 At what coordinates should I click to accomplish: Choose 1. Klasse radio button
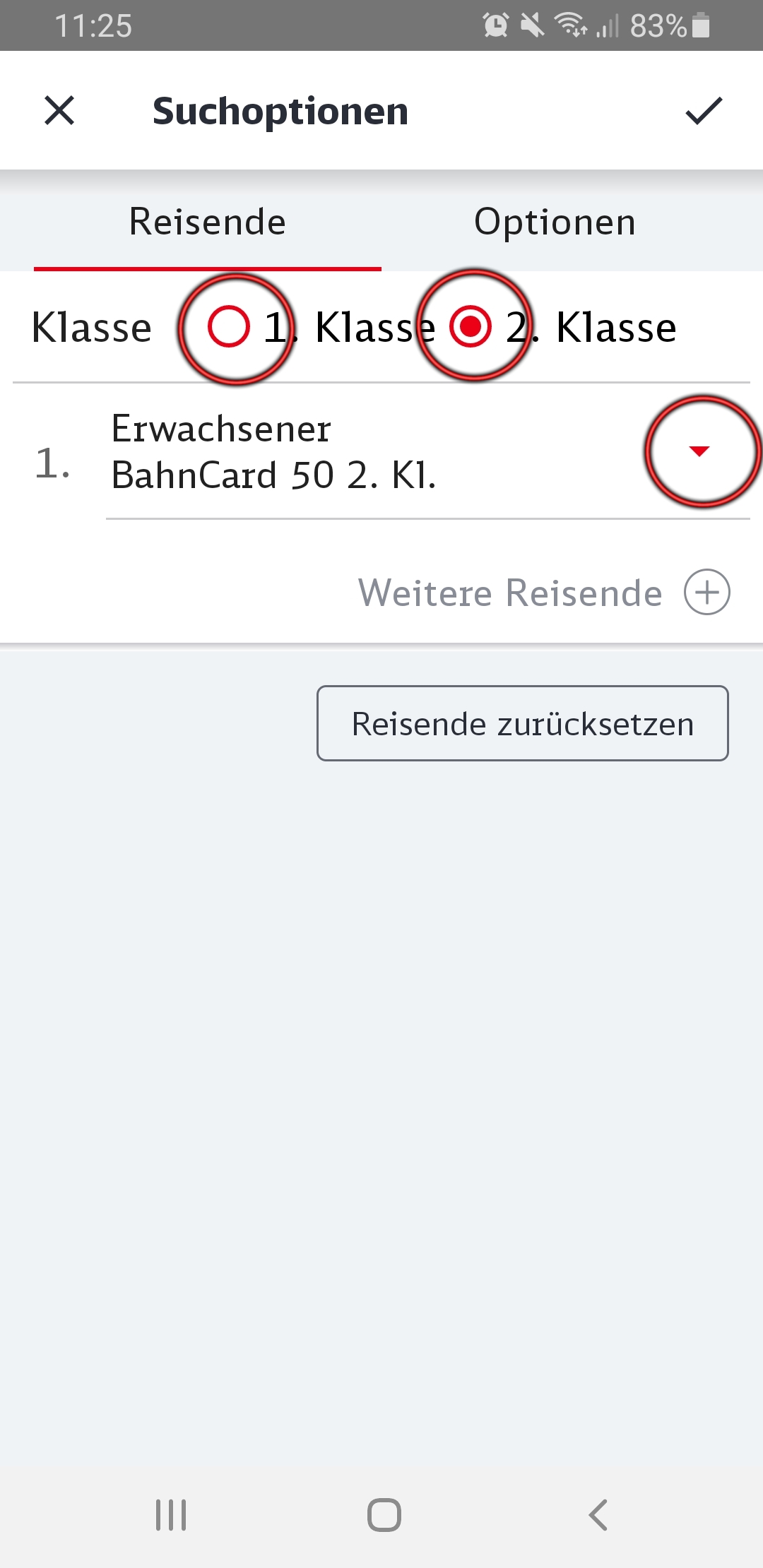point(229,327)
